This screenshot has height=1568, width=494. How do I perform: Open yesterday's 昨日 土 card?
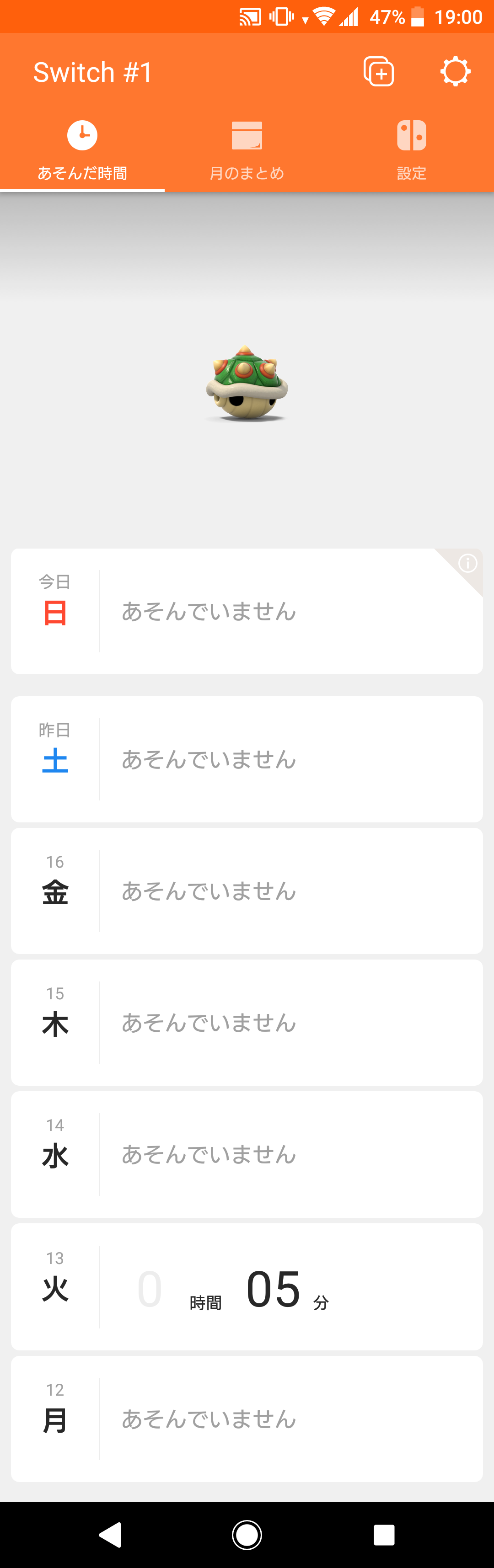[x=247, y=759]
